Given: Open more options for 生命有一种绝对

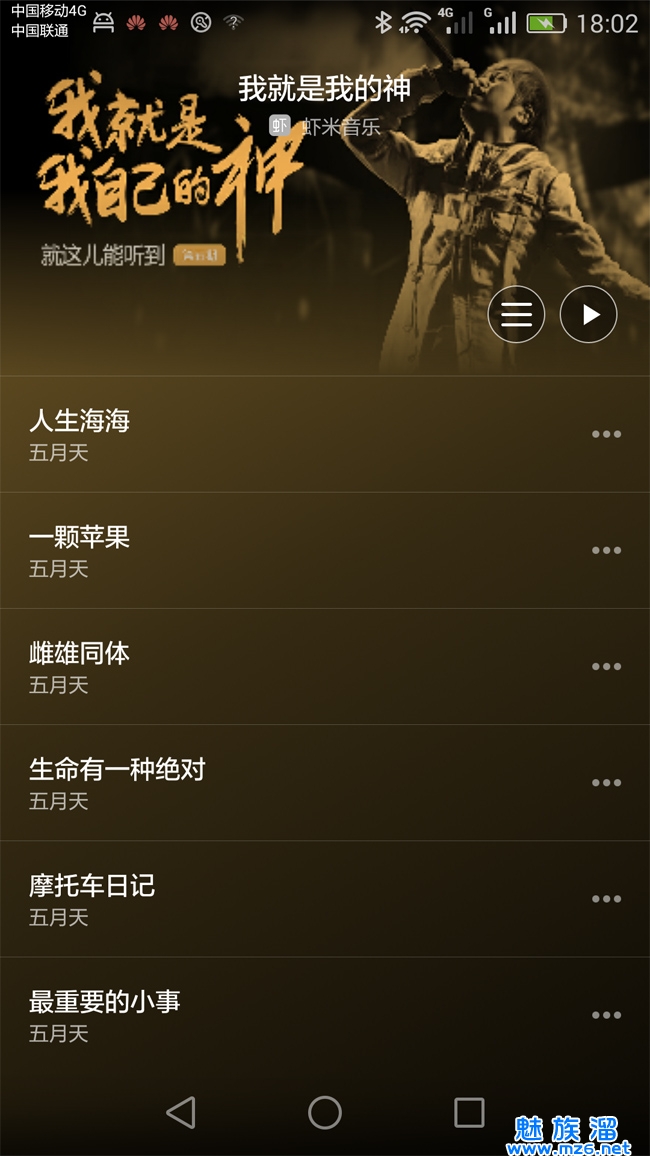Looking at the screenshot, I should tap(606, 782).
